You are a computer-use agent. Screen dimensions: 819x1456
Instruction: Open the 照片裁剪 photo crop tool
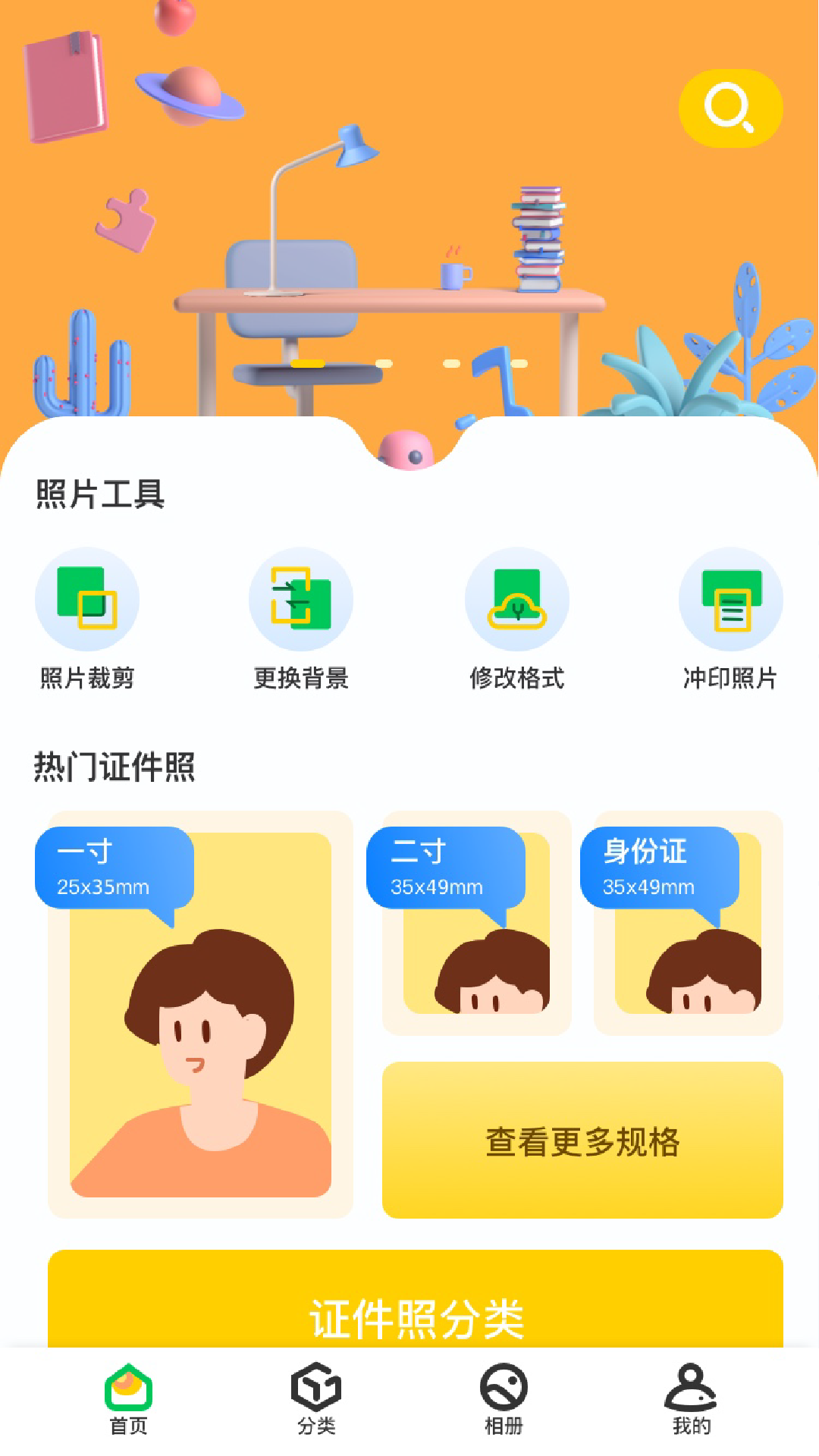pyautogui.click(x=86, y=618)
